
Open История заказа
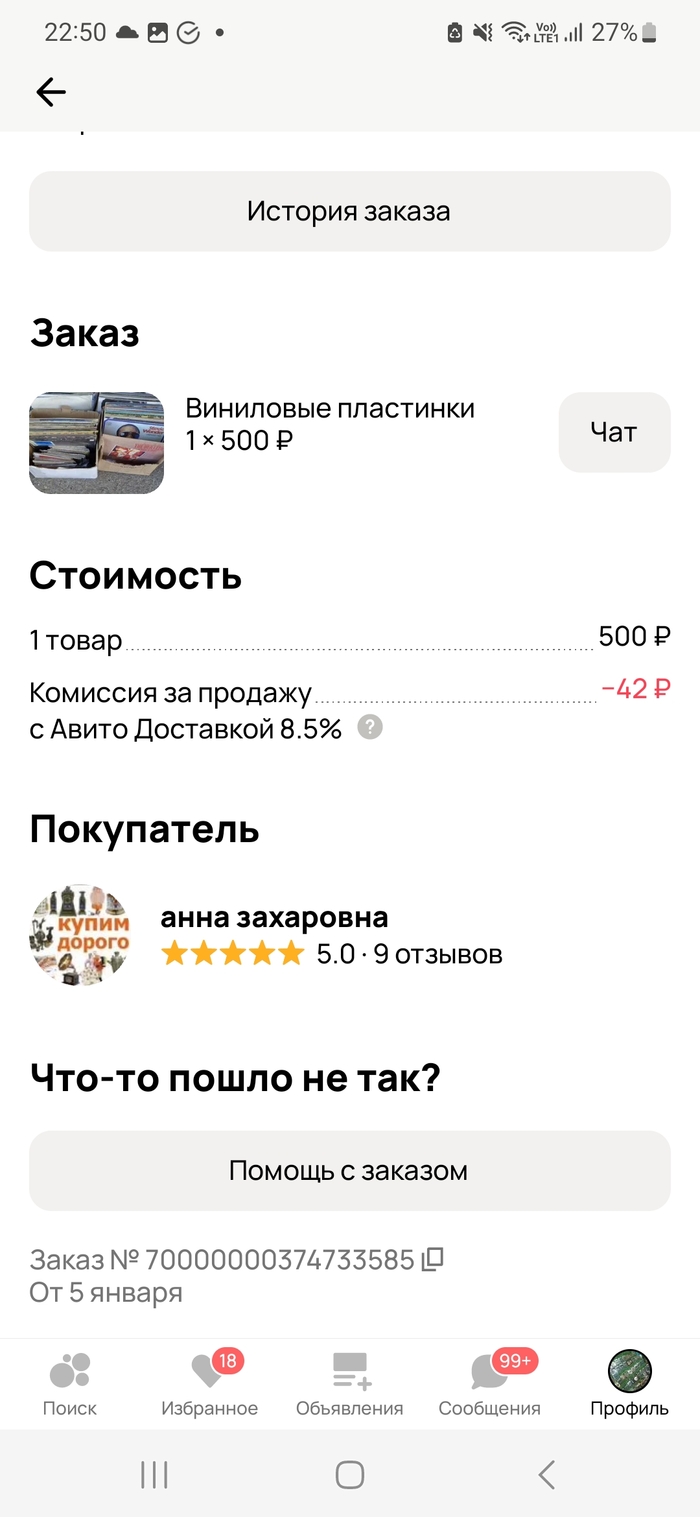pyautogui.click(x=349, y=212)
